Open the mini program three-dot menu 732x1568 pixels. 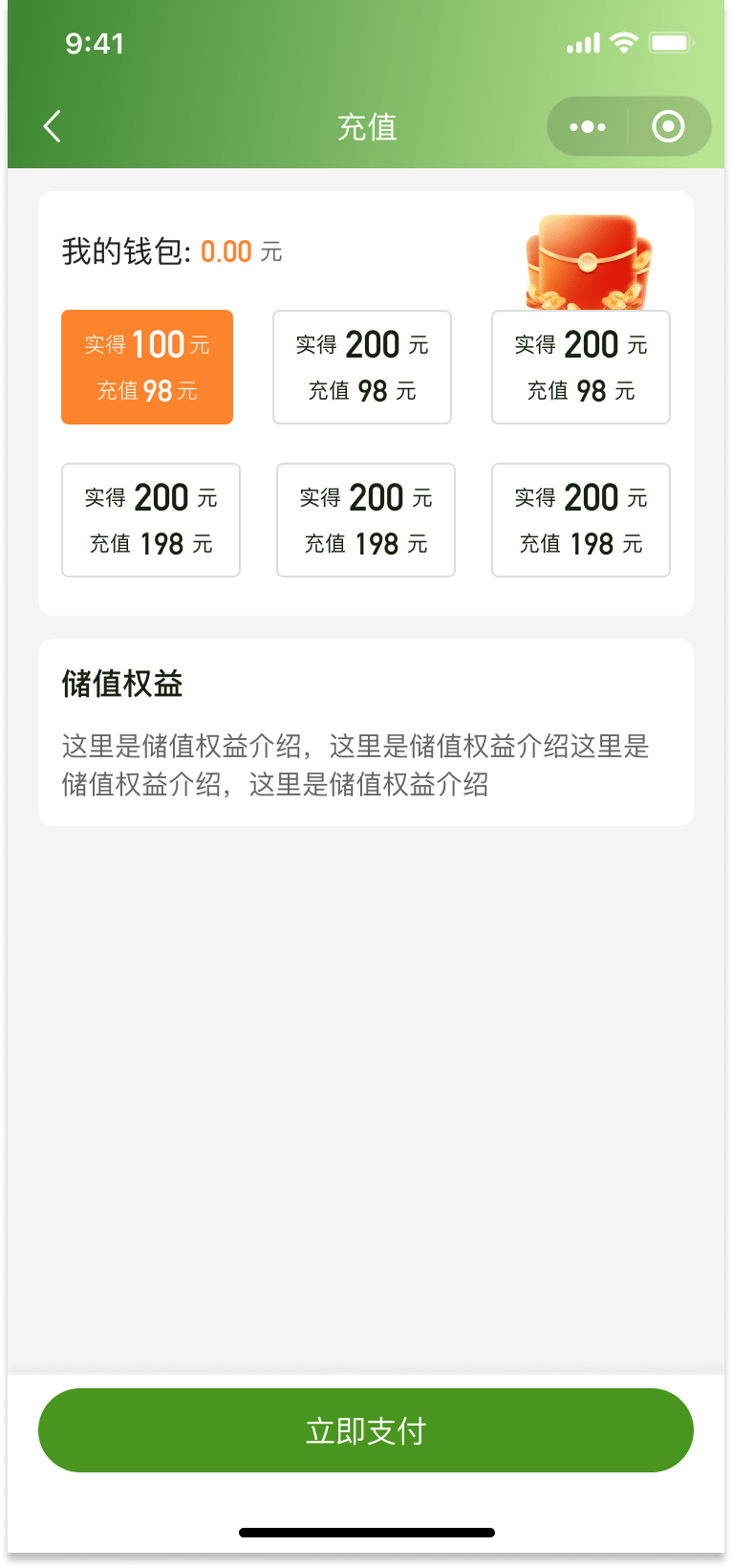[x=588, y=126]
